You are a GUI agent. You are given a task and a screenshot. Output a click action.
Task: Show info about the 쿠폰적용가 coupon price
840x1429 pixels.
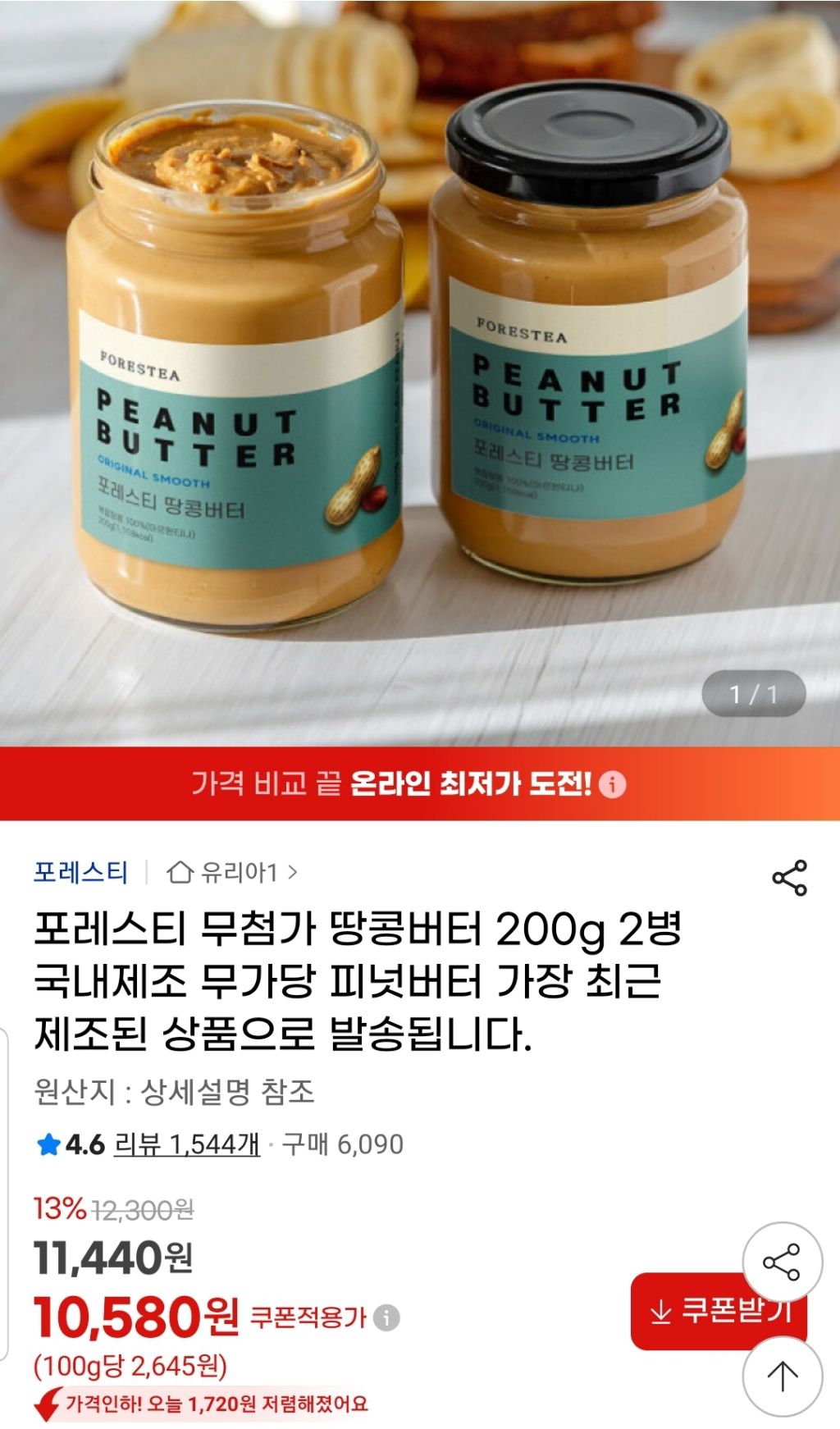386,1317
